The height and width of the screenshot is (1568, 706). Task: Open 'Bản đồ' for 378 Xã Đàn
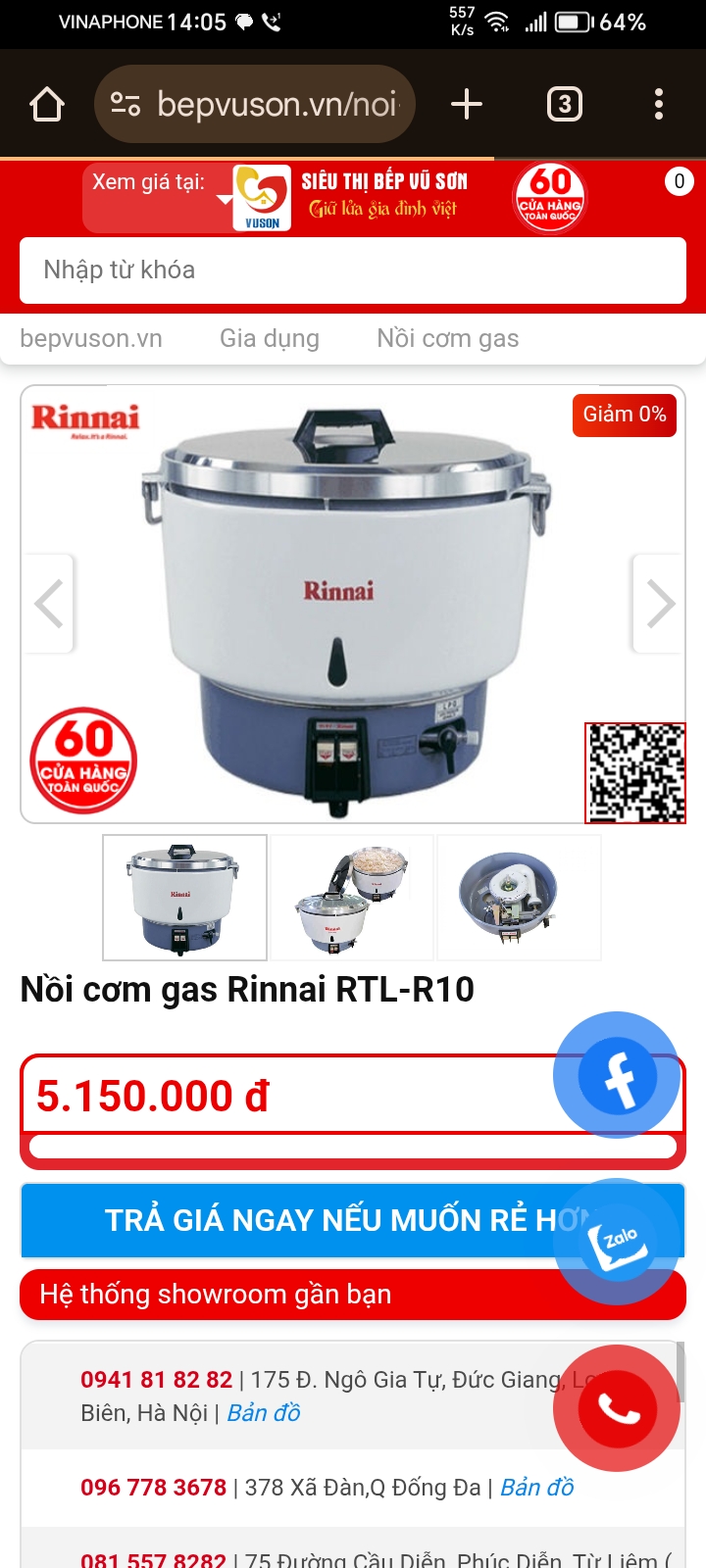(537, 1488)
